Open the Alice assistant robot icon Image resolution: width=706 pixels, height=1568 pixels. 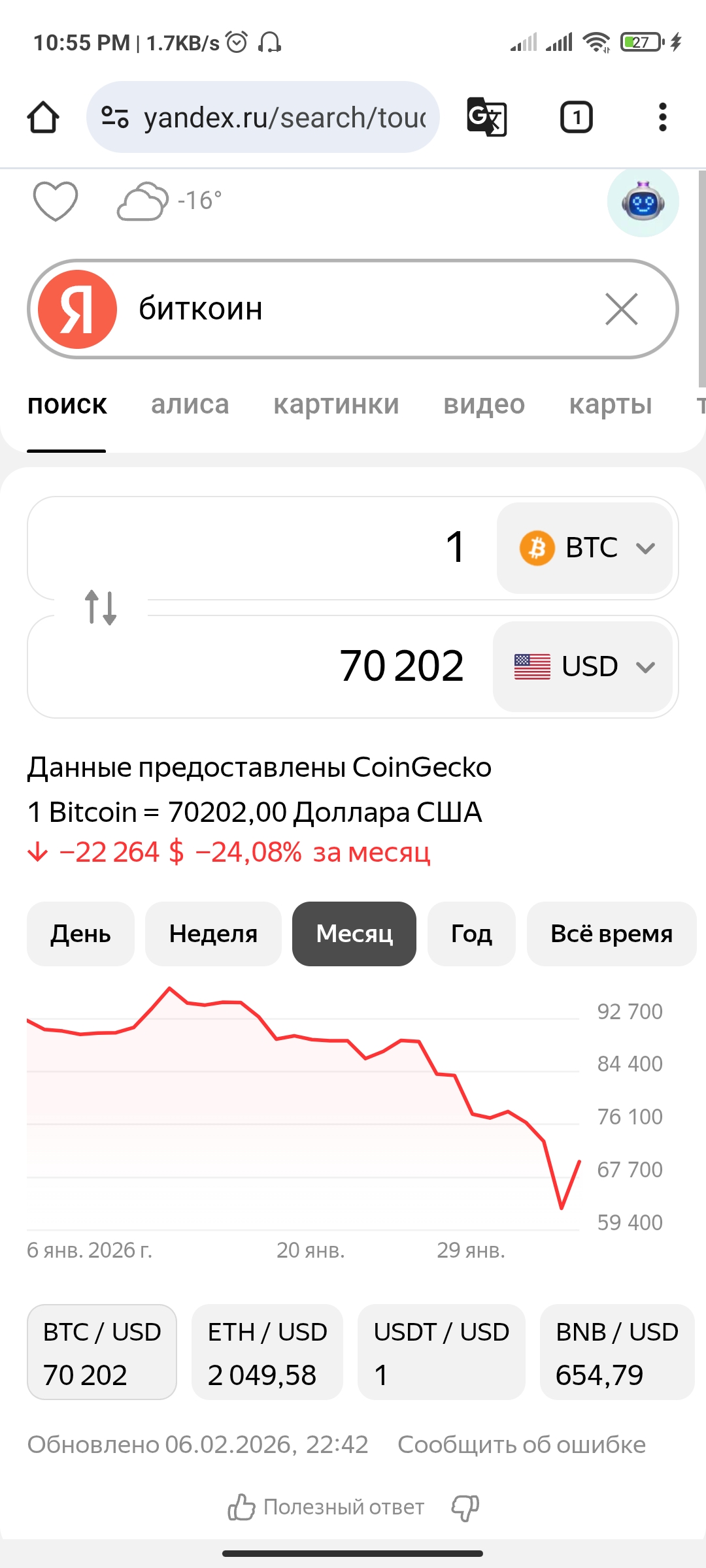643,202
